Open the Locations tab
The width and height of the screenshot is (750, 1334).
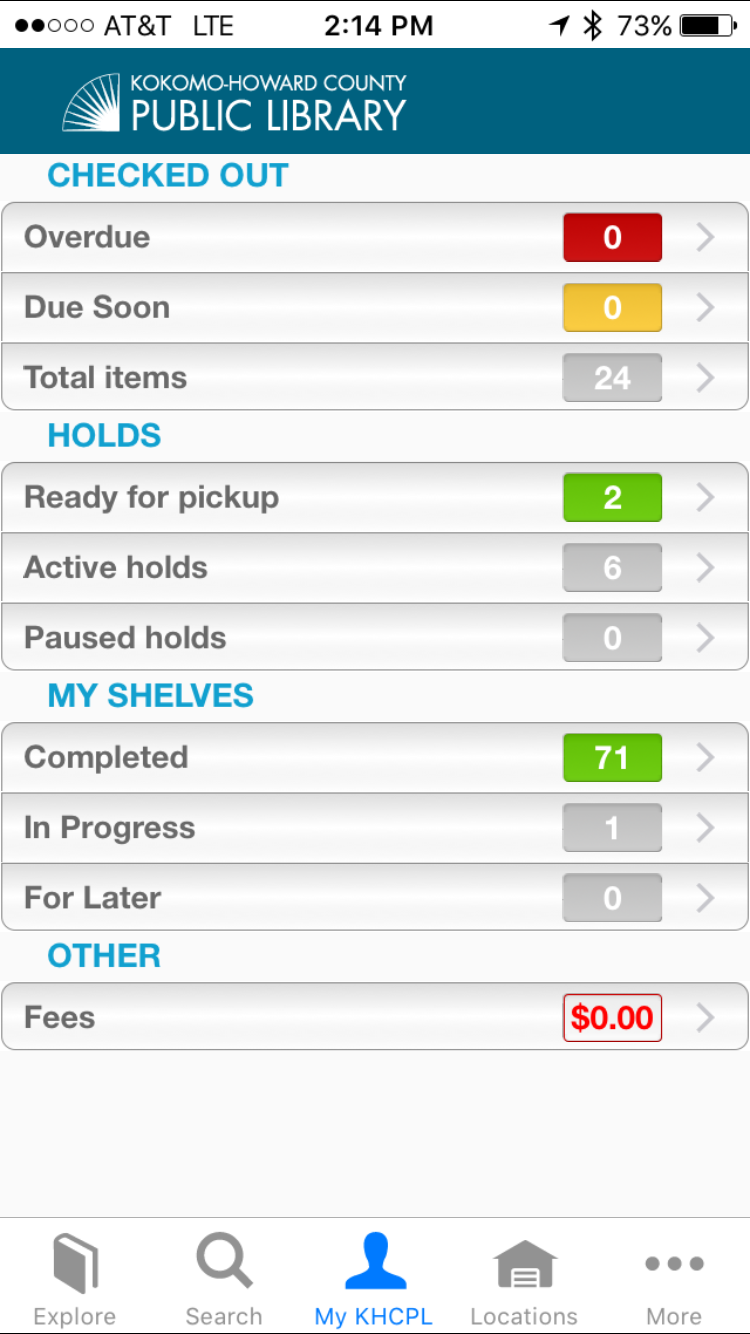pos(524,1278)
